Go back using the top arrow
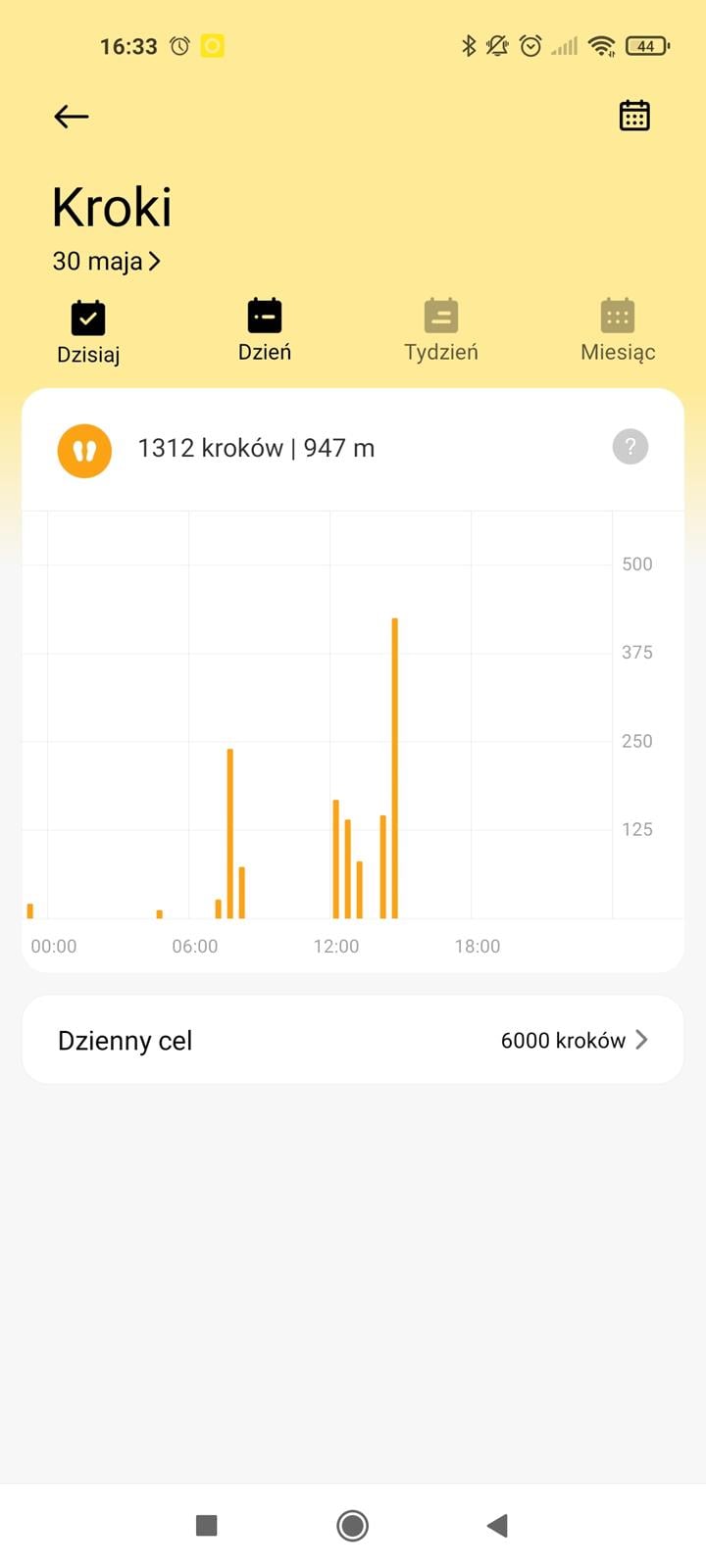 (x=72, y=117)
